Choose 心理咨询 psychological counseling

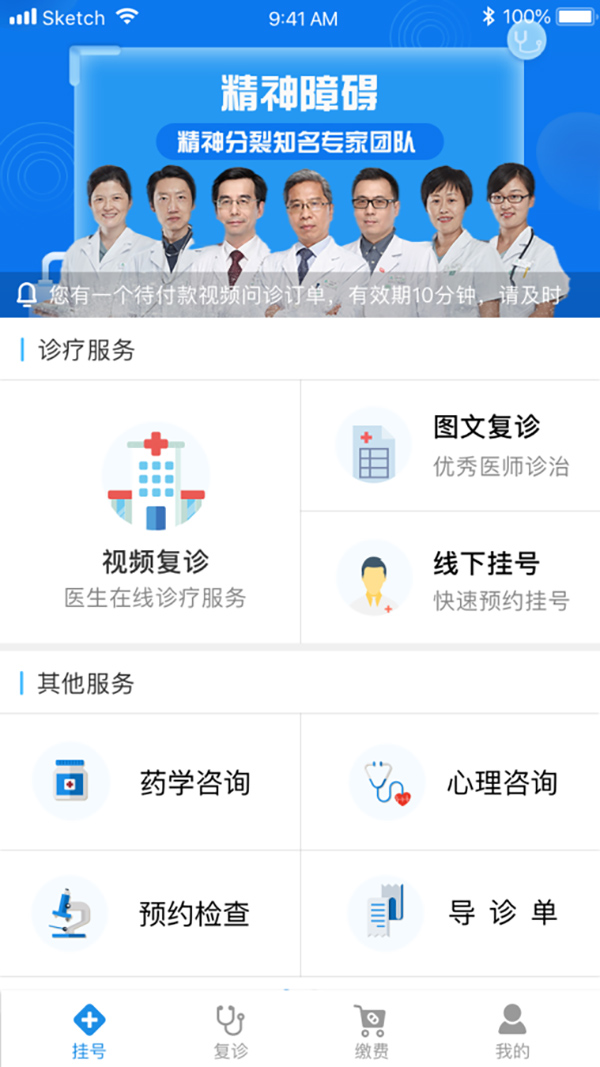450,782
